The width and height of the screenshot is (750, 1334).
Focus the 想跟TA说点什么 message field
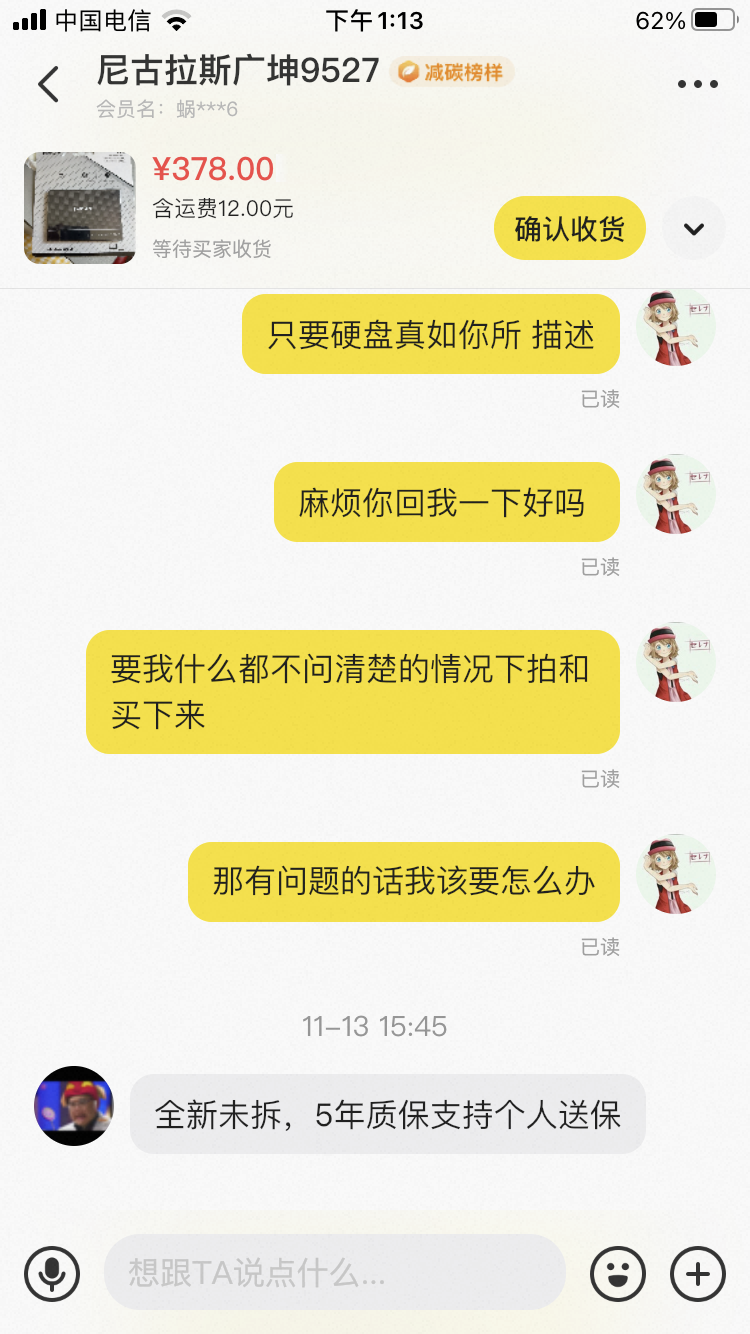point(334,1273)
